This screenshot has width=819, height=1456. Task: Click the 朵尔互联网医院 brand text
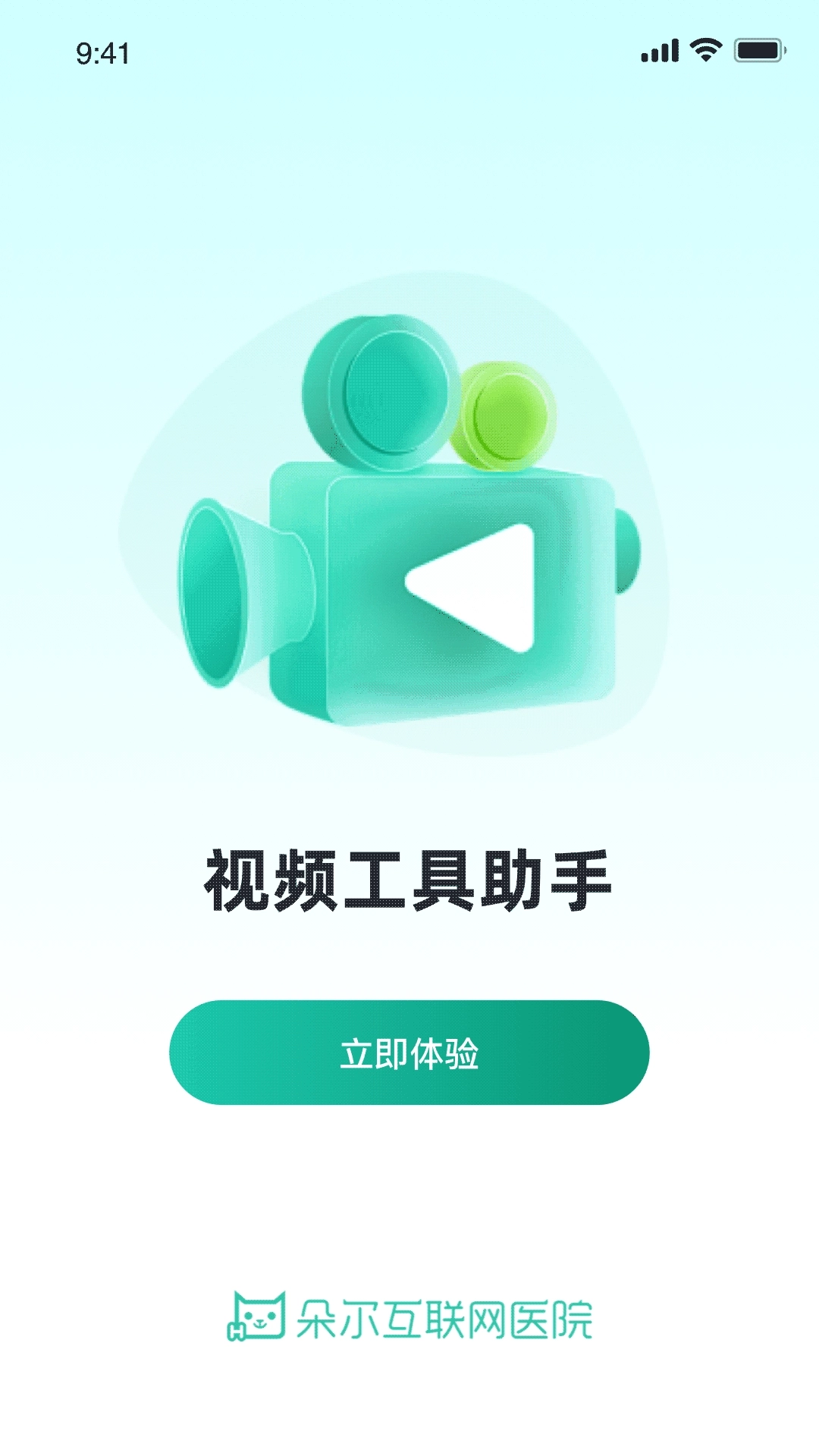(447, 1315)
